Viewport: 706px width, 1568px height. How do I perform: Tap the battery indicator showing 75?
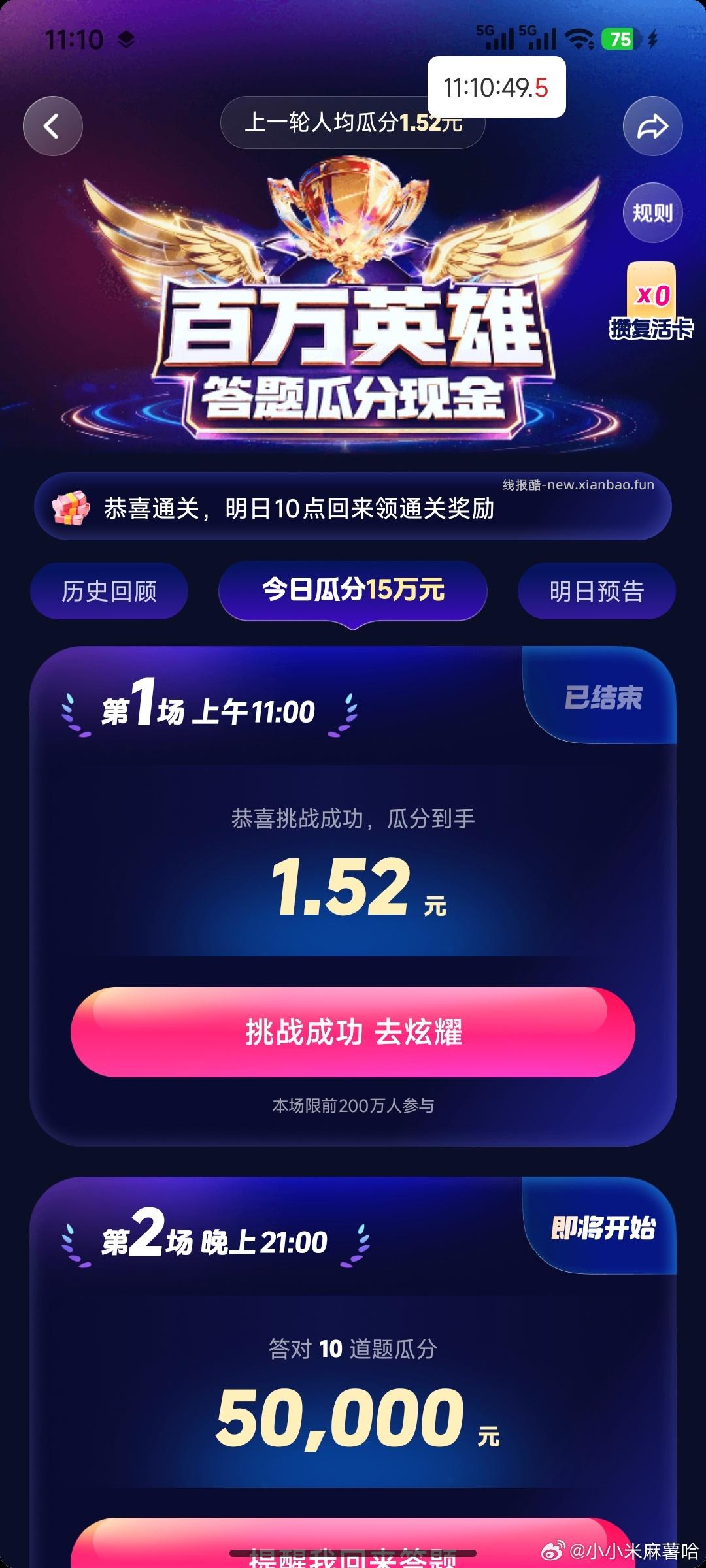[x=617, y=39]
